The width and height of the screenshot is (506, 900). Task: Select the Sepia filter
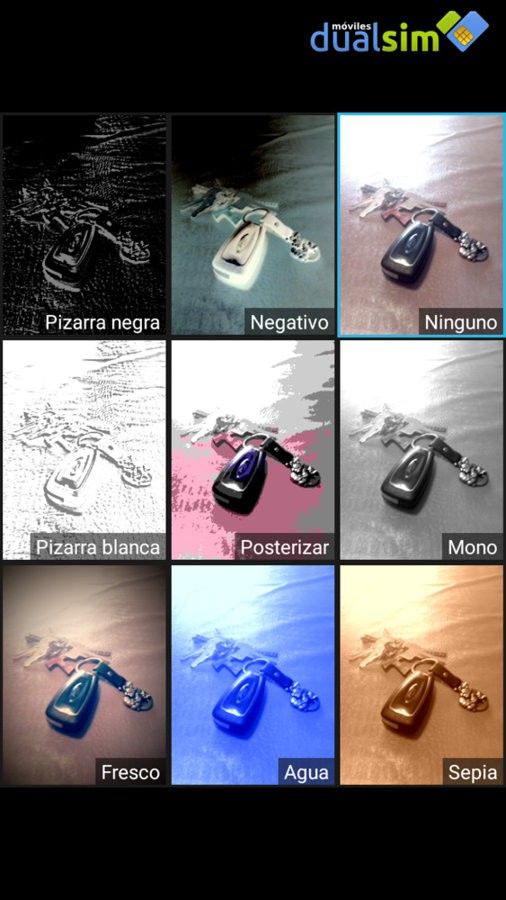[422, 675]
